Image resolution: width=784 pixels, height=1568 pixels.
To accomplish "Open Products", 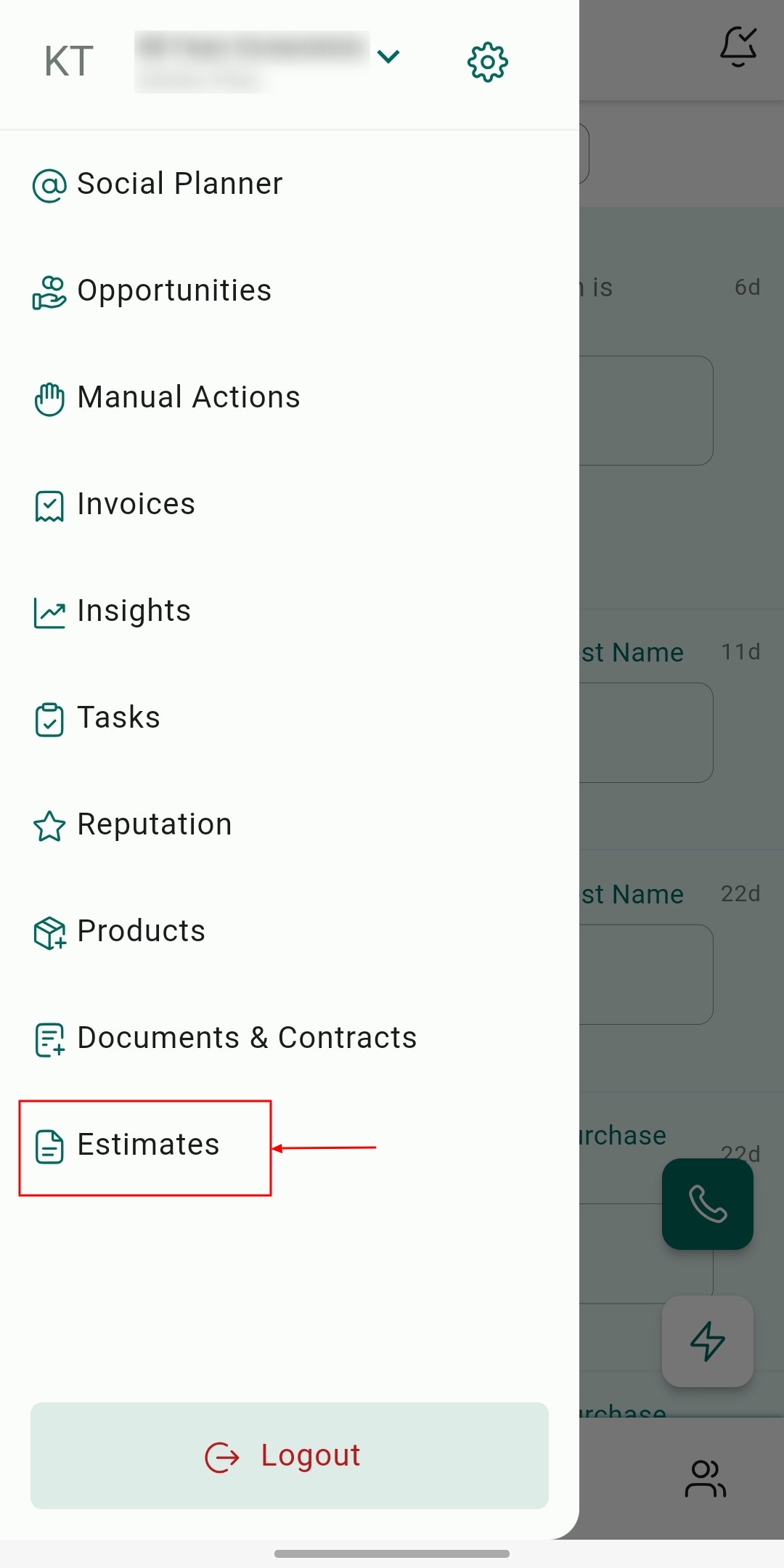I will (141, 931).
